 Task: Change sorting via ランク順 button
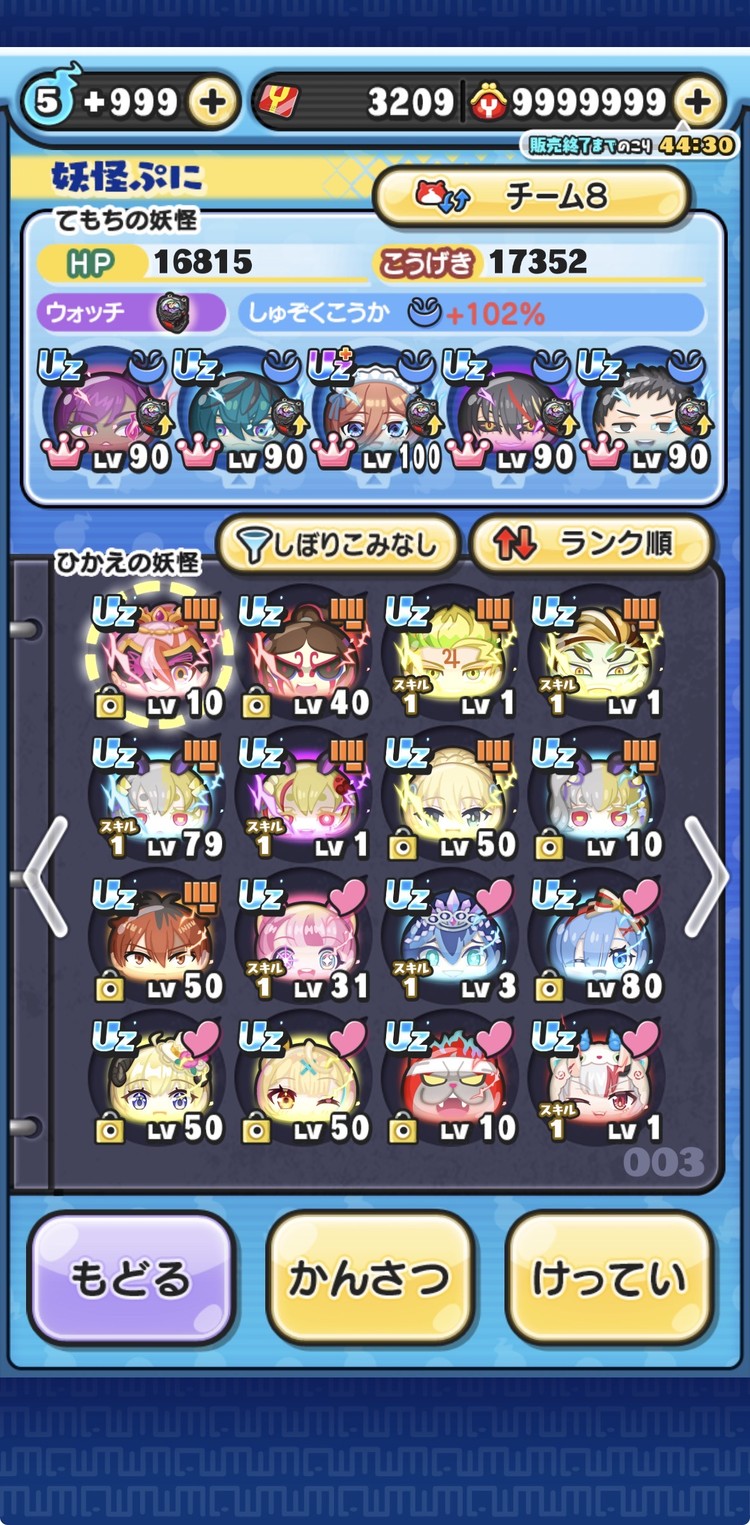tap(590, 545)
